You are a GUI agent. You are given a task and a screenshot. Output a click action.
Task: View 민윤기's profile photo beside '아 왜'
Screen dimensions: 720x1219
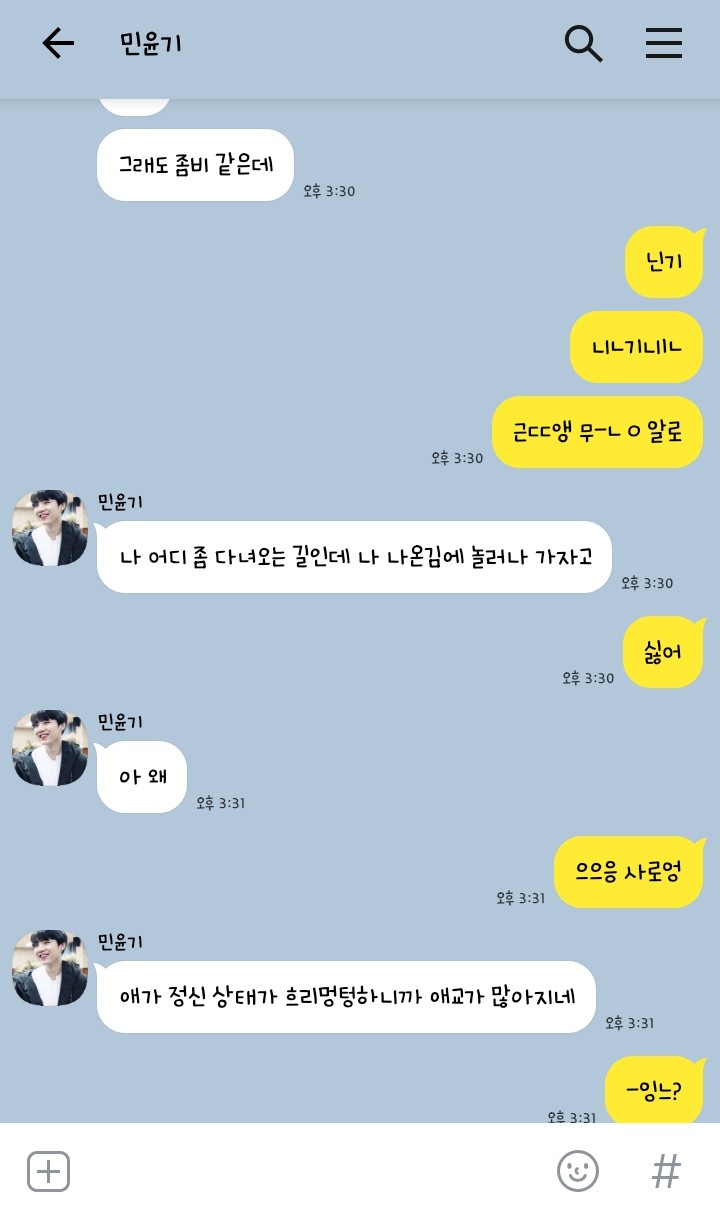click(x=50, y=748)
